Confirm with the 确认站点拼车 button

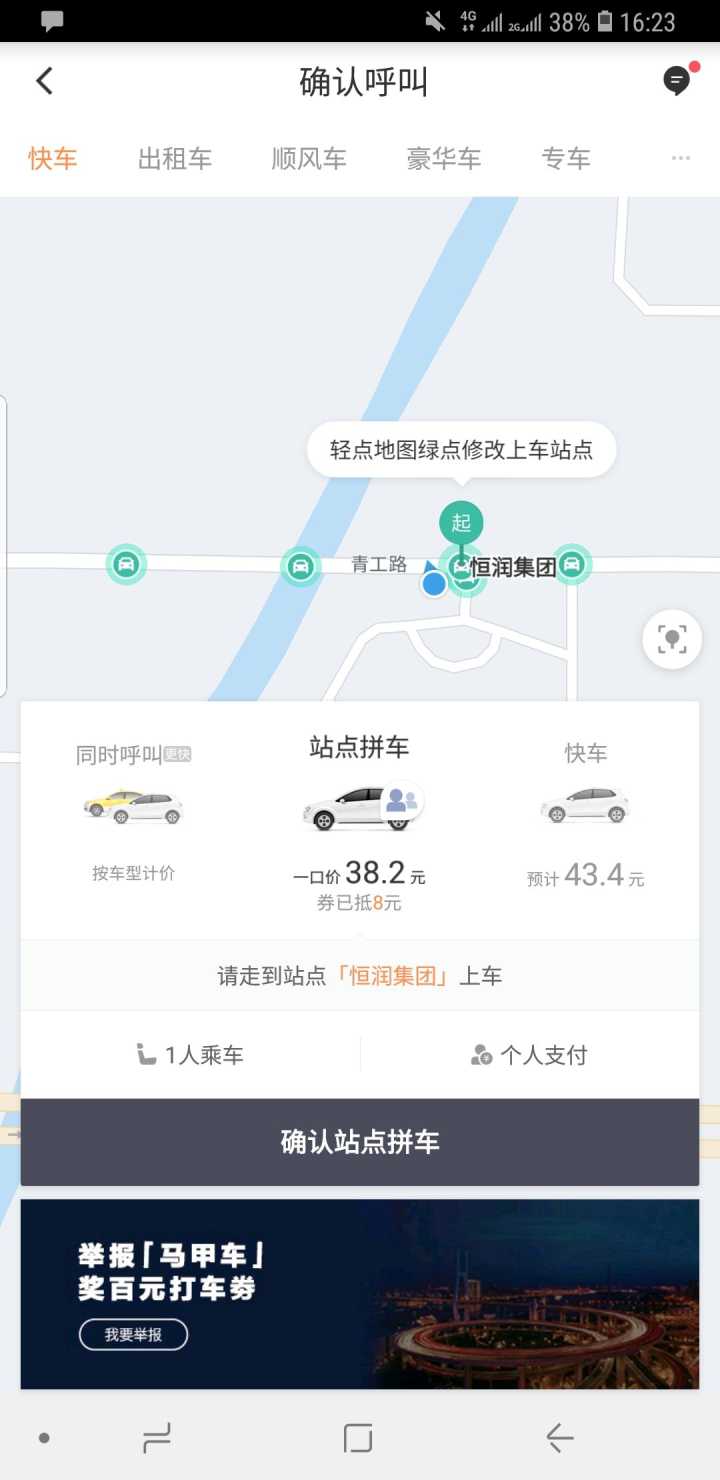click(360, 1142)
